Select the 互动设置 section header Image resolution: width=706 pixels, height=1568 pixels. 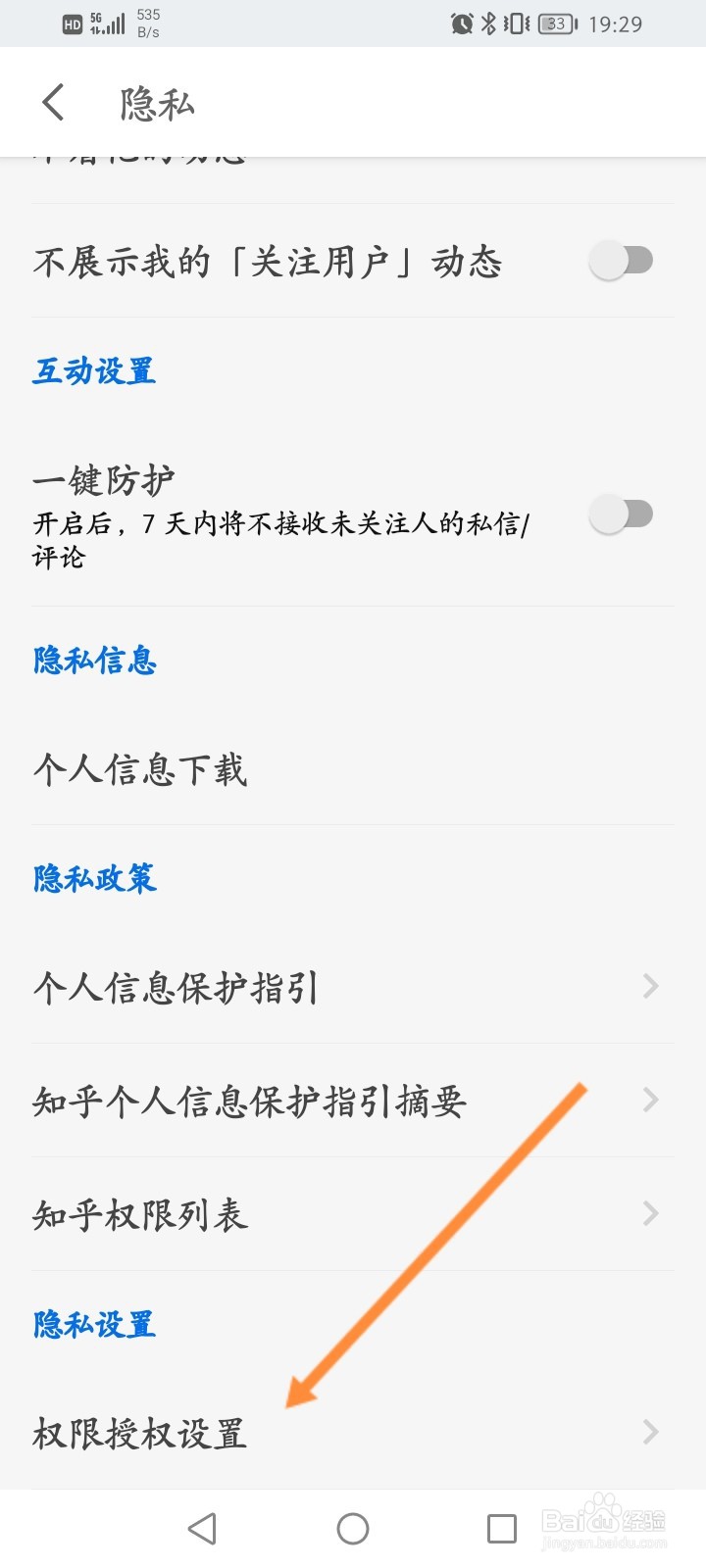click(x=93, y=370)
